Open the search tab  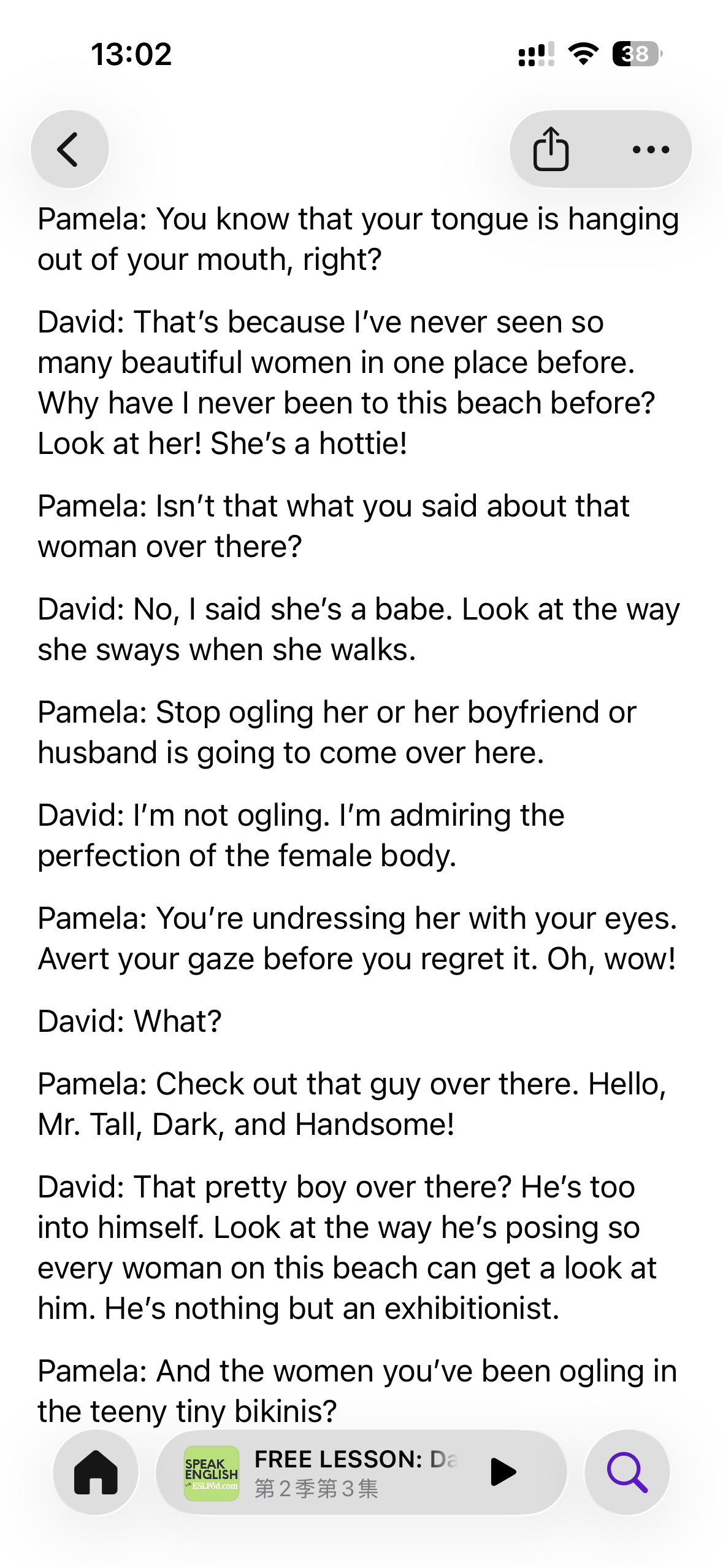(x=627, y=1472)
